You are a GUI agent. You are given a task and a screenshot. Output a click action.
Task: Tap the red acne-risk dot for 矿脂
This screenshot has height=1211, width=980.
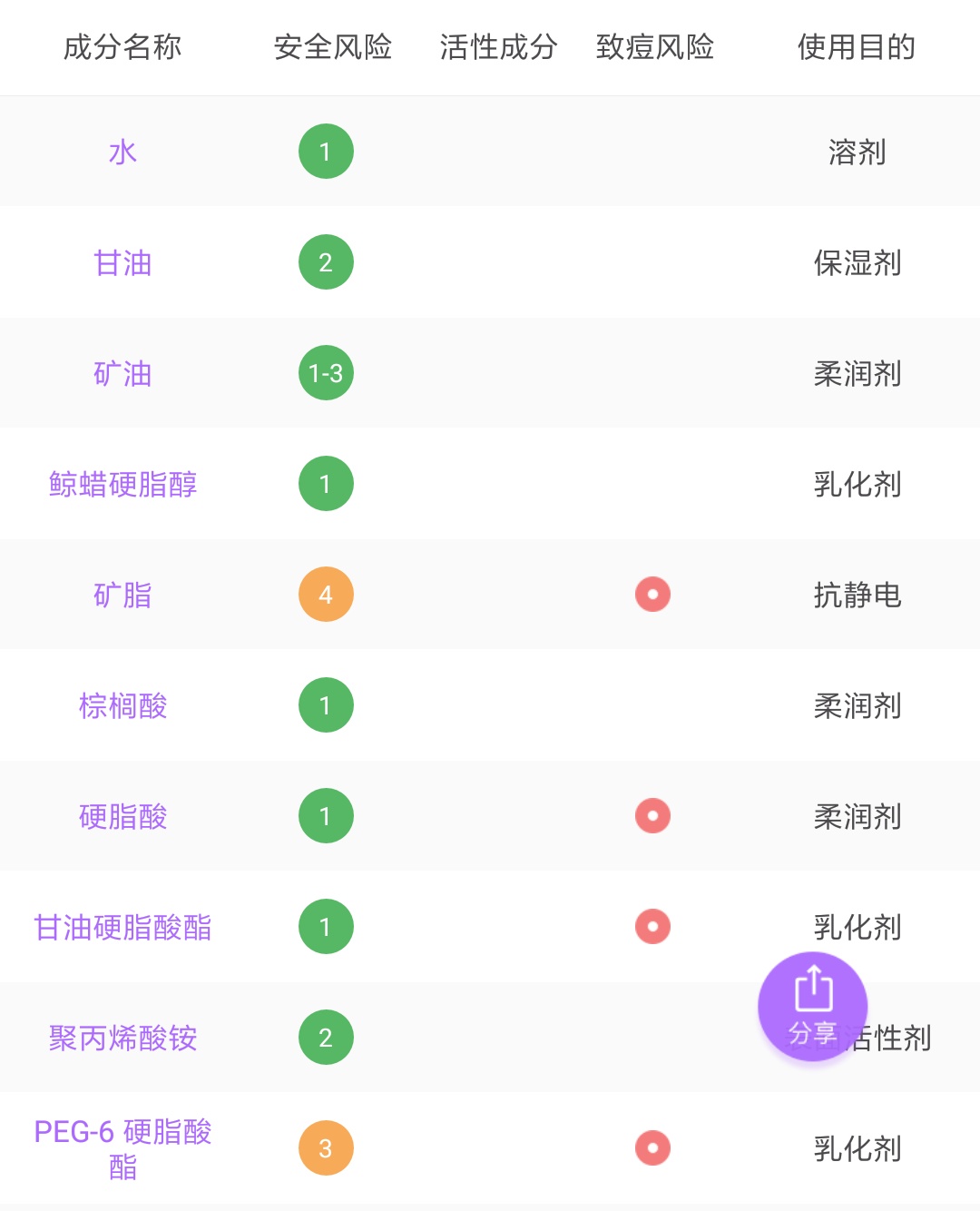[652, 595]
